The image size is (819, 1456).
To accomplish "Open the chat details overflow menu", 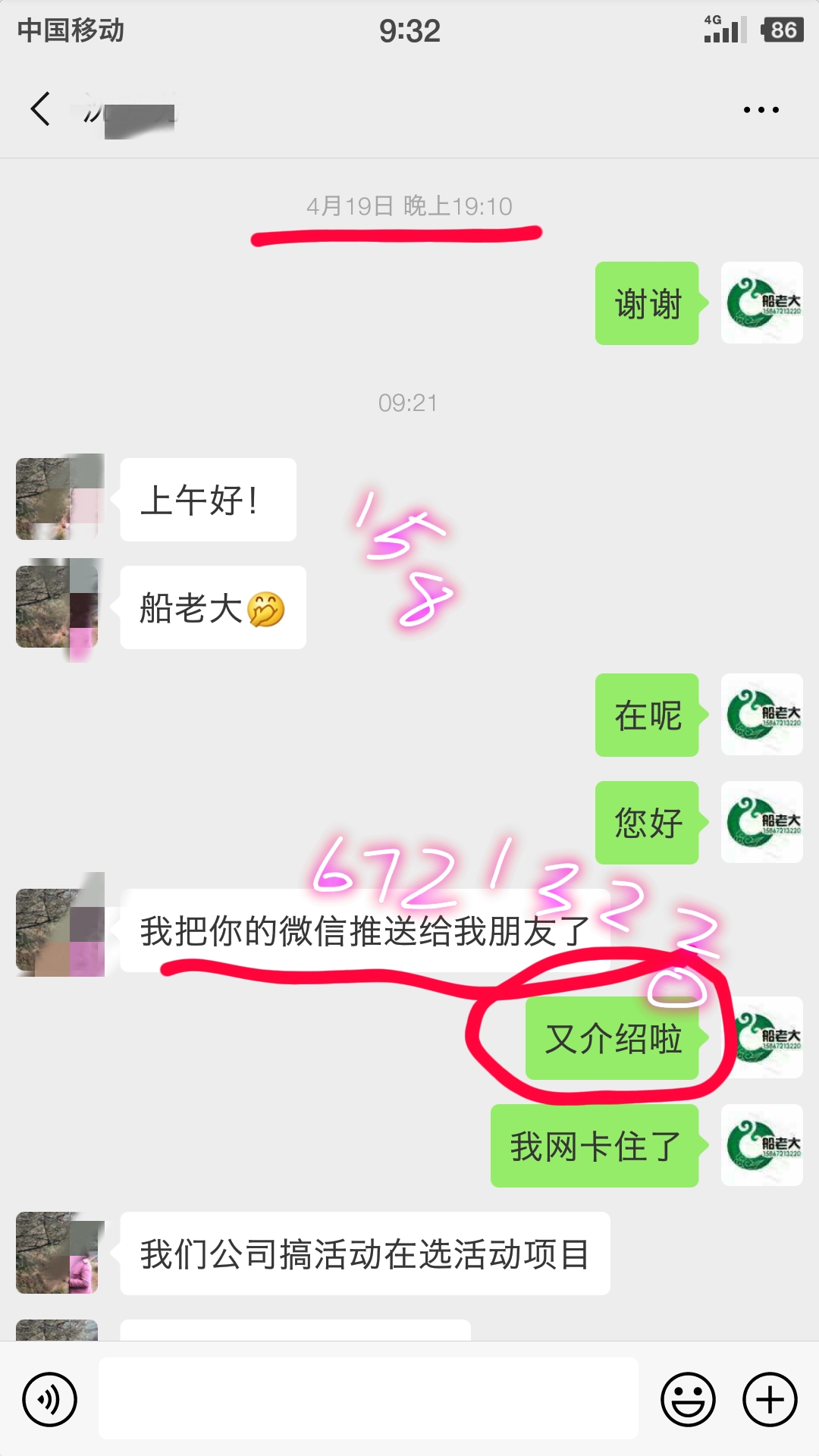I will pos(761,110).
